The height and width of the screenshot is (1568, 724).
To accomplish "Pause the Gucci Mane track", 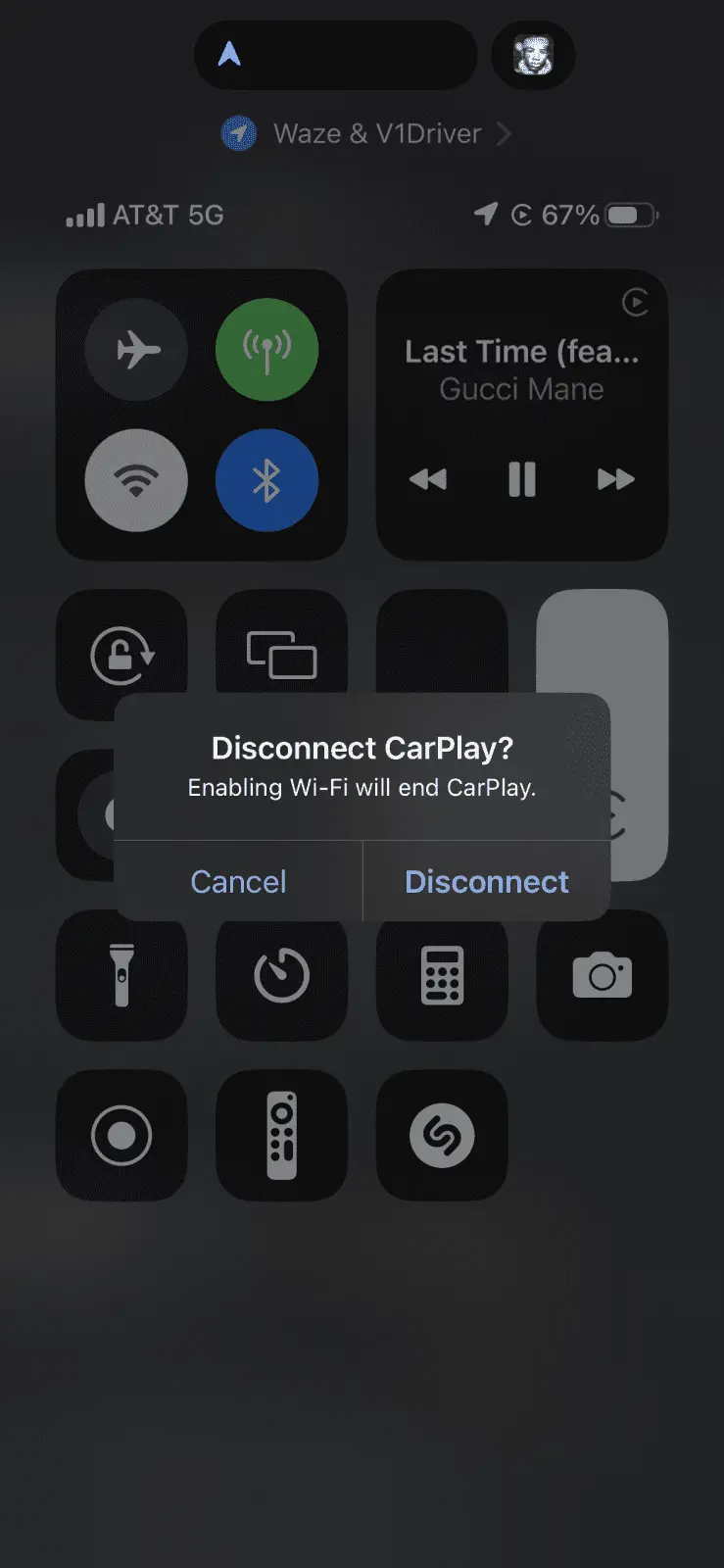I will [x=521, y=479].
